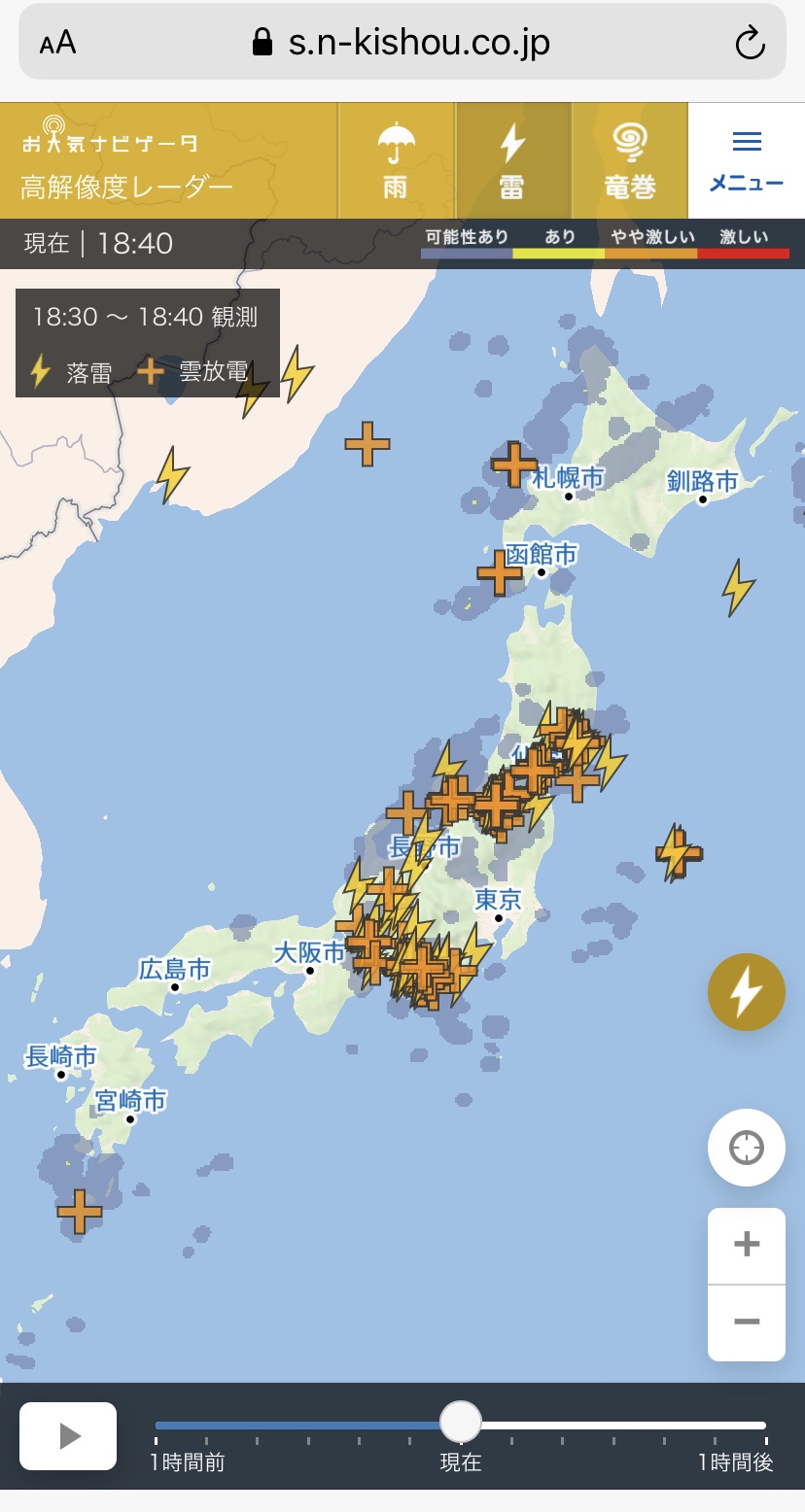The height and width of the screenshot is (1512, 805).
Task: Tap the timeline slider handle at 現在
Action: pos(461,1423)
